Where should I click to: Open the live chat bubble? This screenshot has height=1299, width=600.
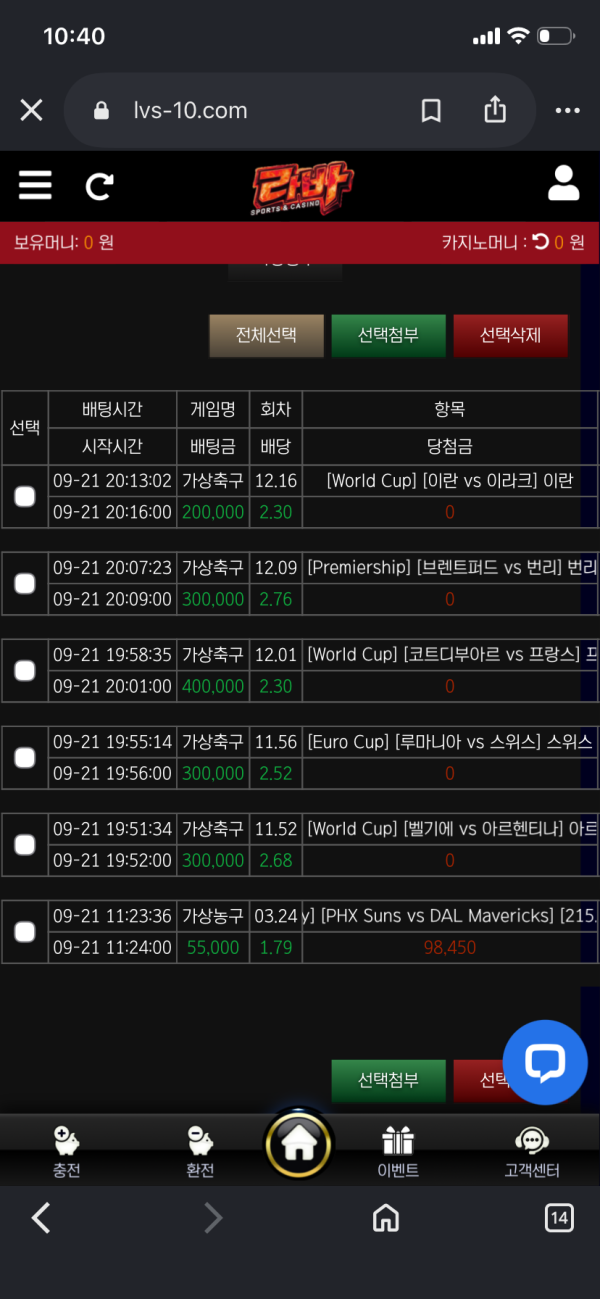pyautogui.click(x=545, y=1062)
